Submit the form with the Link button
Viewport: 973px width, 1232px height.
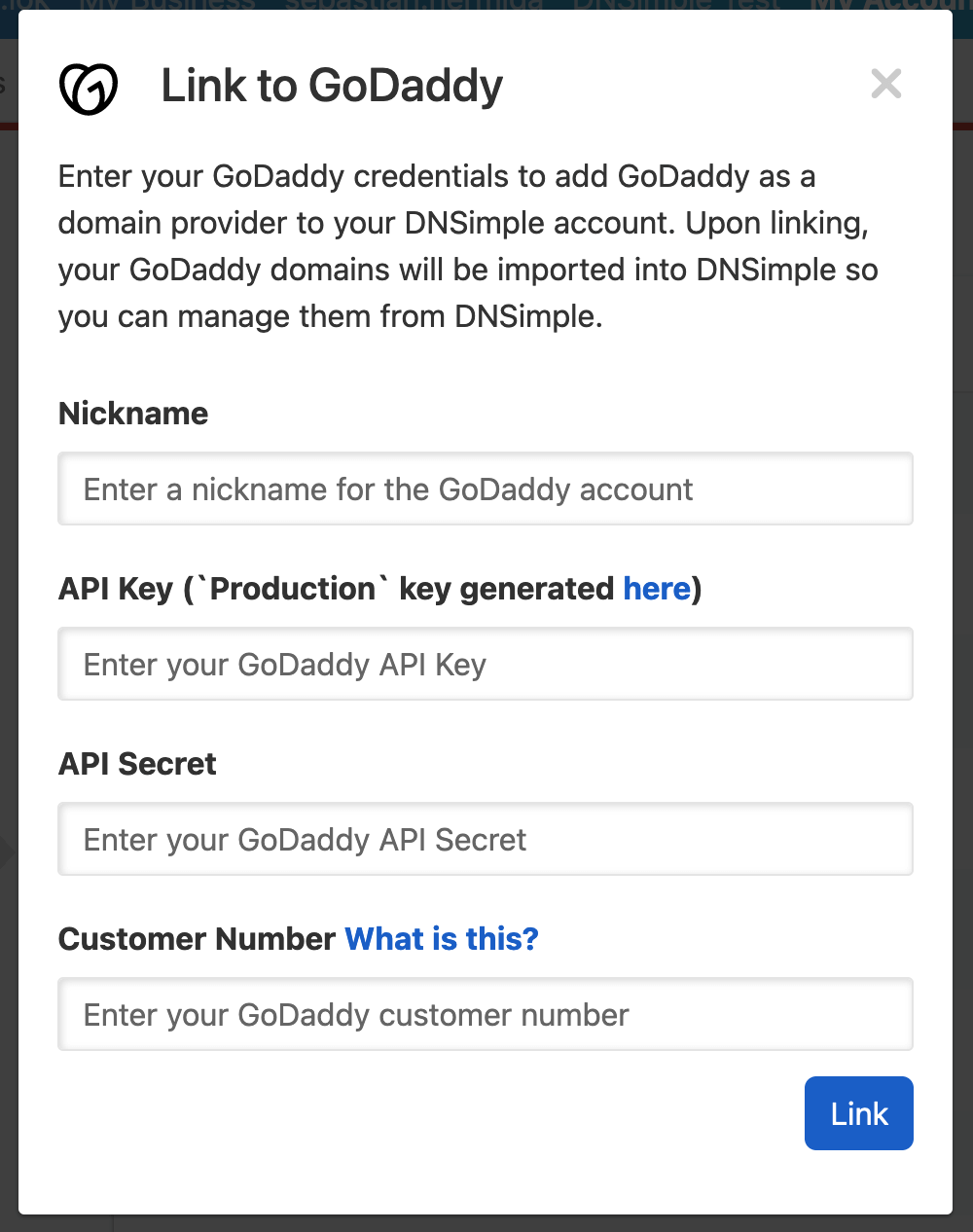(858, 1112)
